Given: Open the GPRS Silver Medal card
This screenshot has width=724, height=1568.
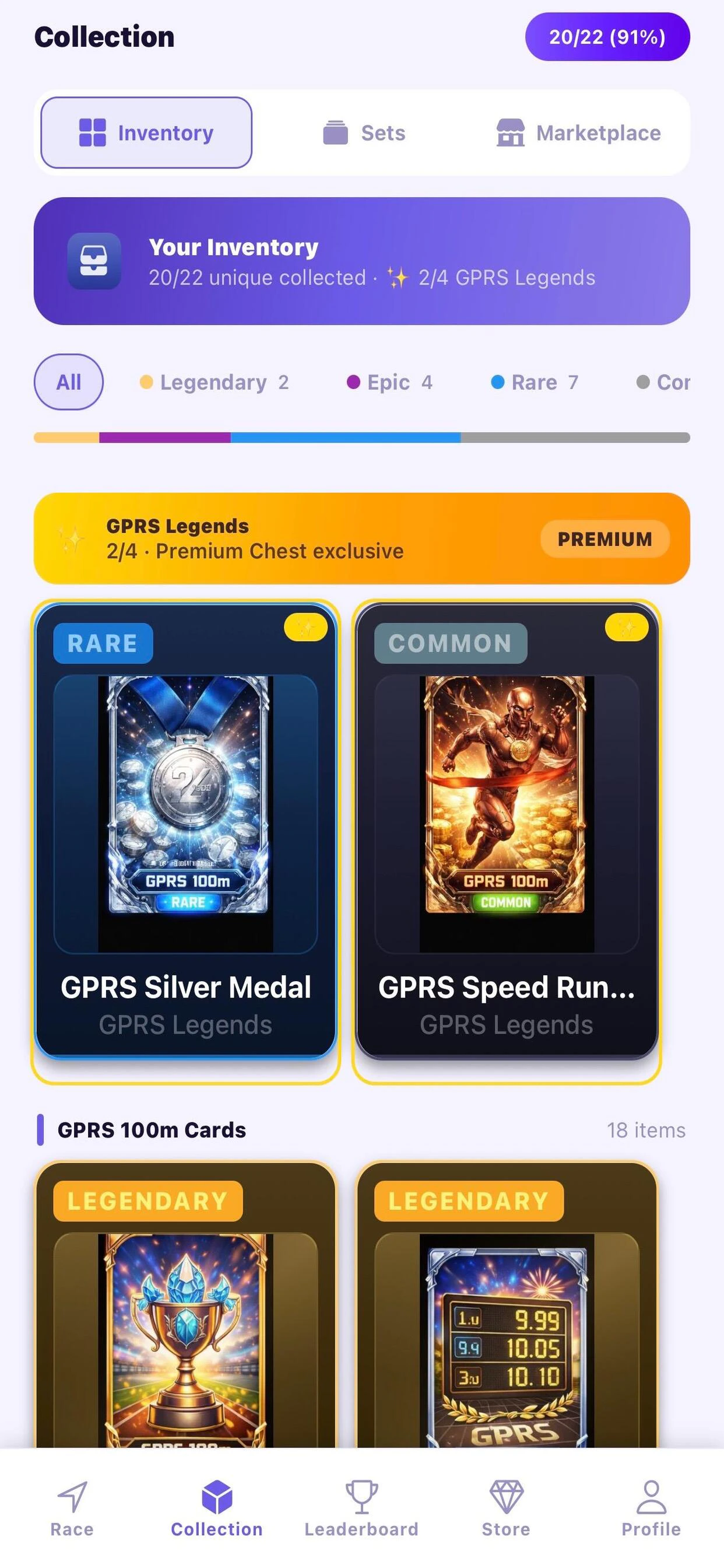Looking at the screenshot, I should [x=185, y=831].
